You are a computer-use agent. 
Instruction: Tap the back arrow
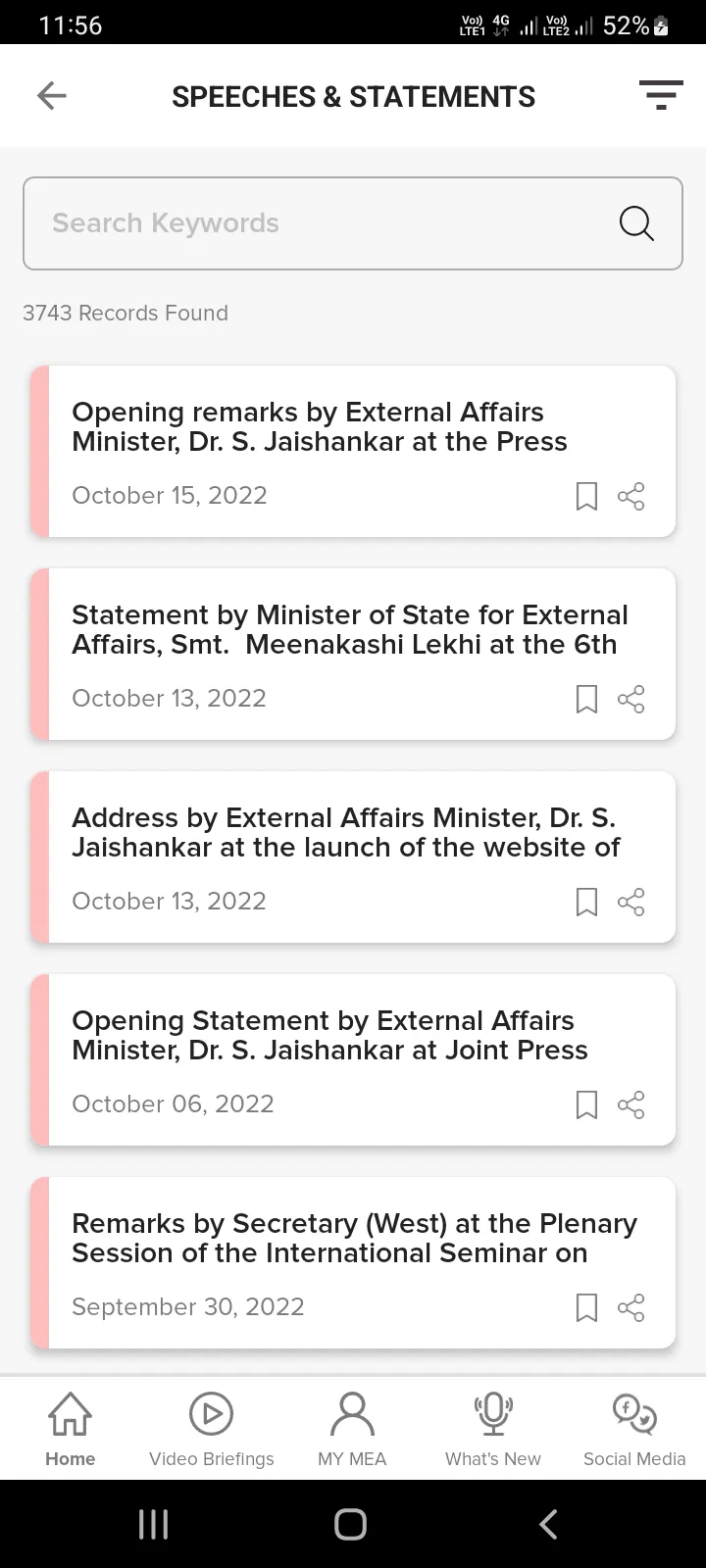coord(51,95)
